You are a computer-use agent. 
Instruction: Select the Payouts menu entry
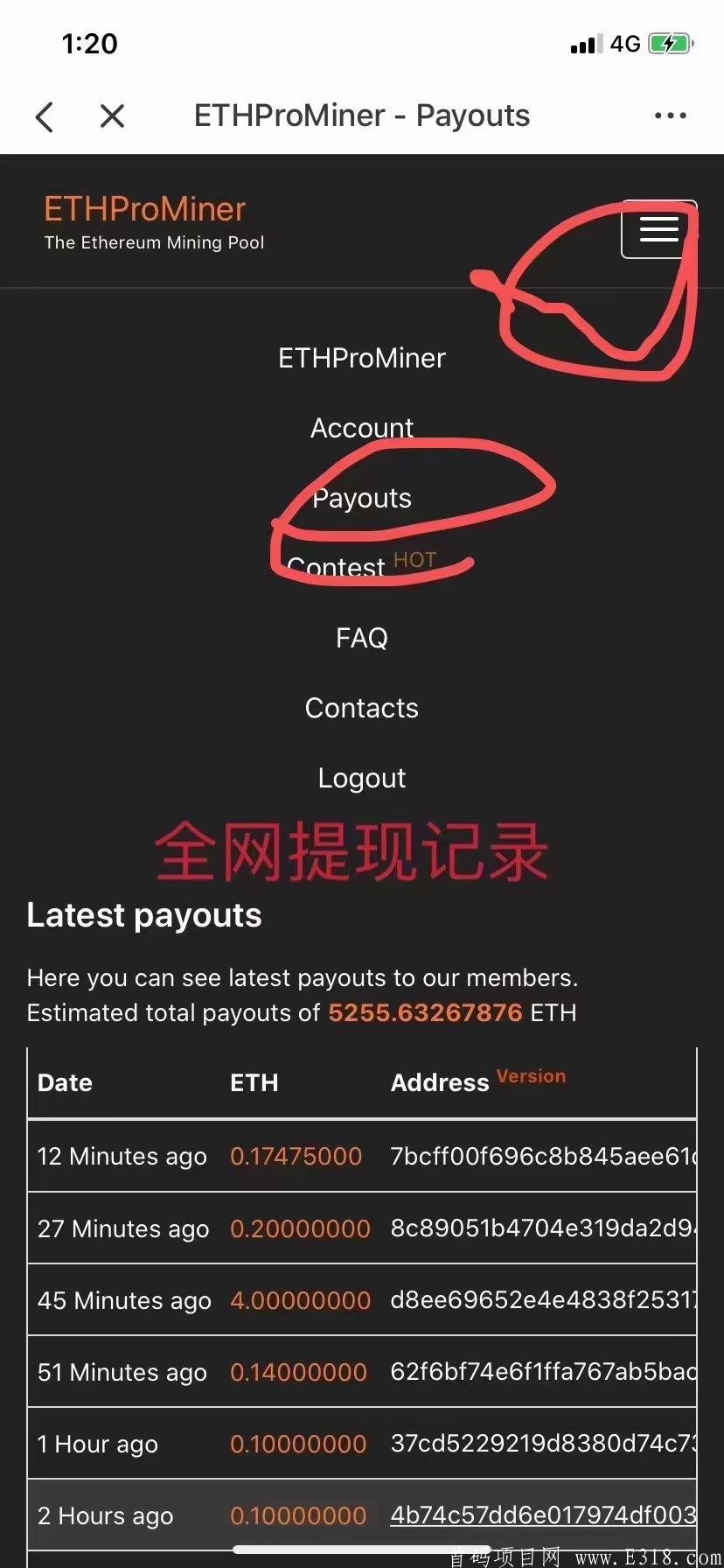click(361, 497)
